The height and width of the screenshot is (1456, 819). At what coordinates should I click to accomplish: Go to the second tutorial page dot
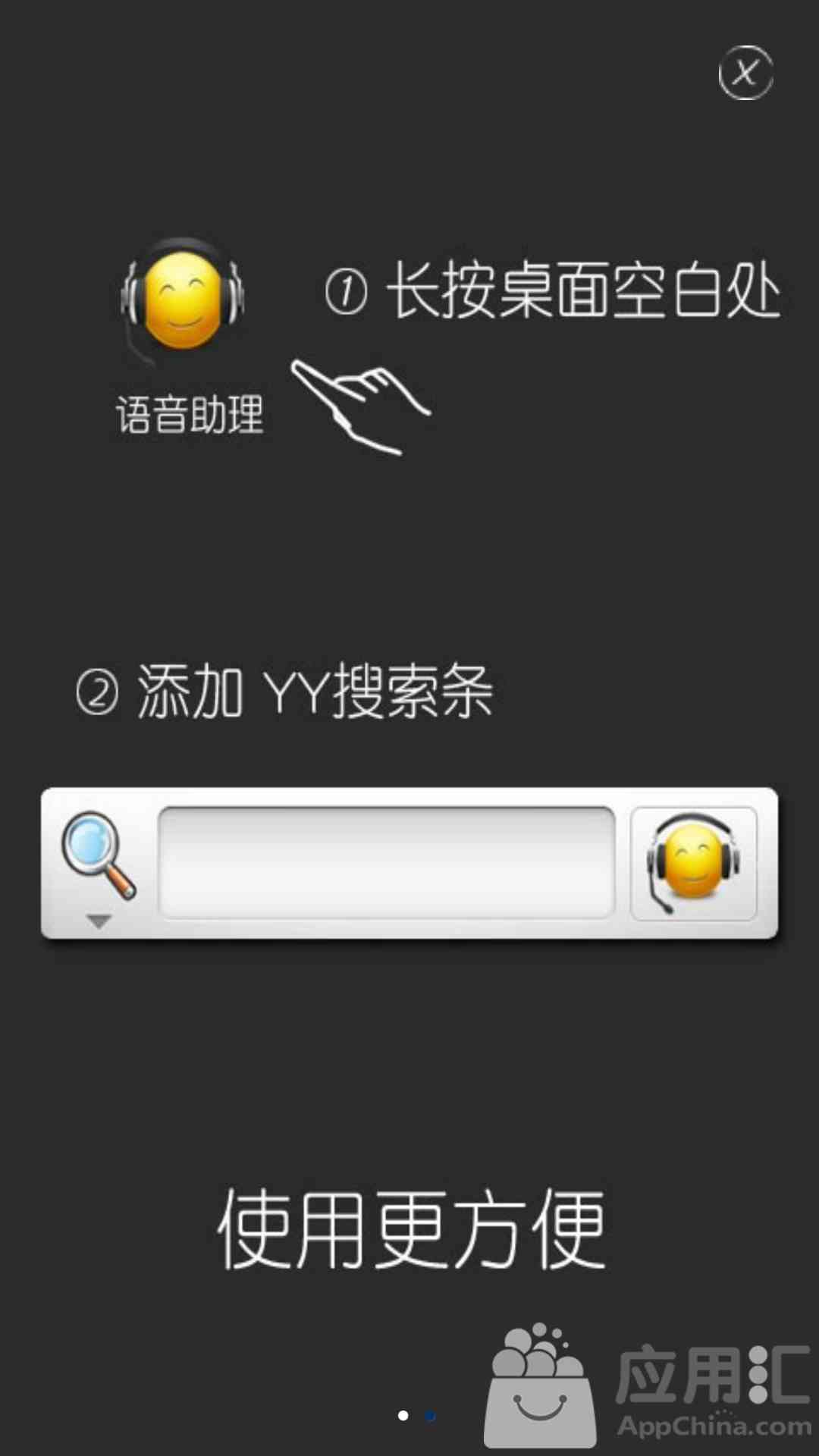430,1416
